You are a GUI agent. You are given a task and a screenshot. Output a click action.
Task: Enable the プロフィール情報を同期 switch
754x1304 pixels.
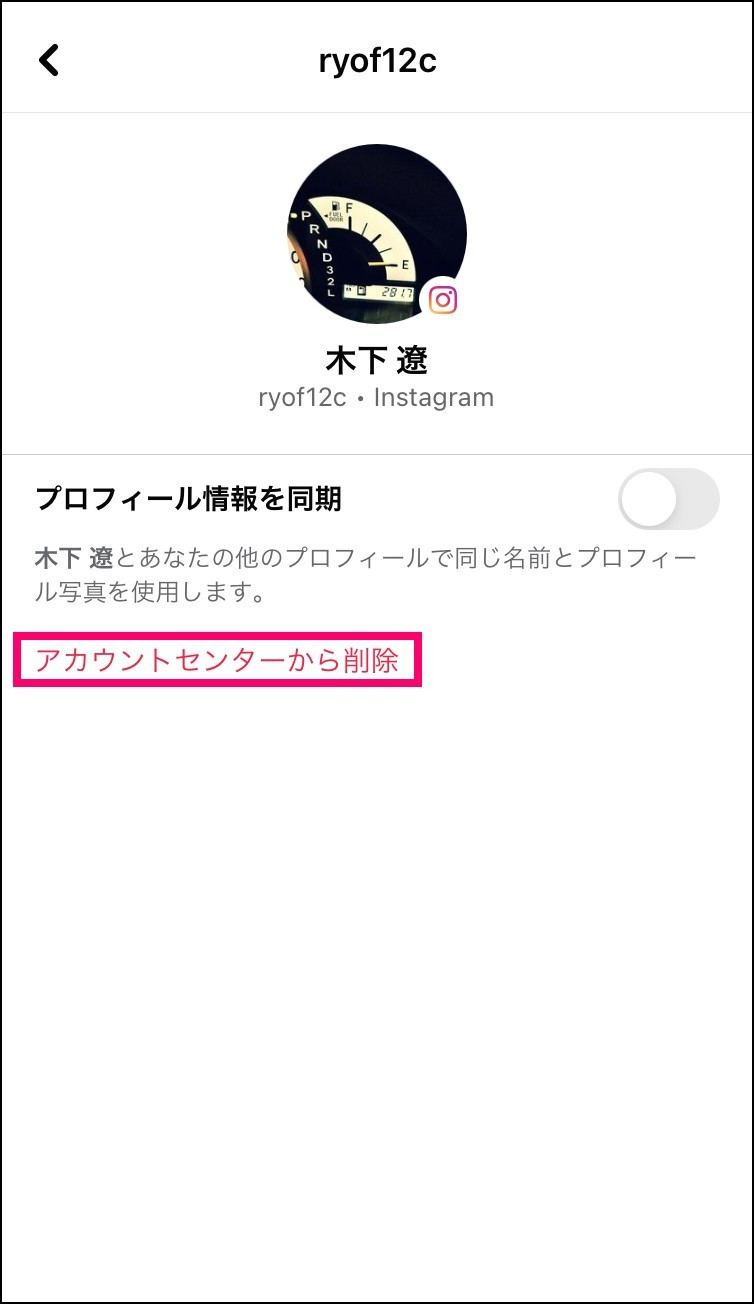tap(668, 499)
